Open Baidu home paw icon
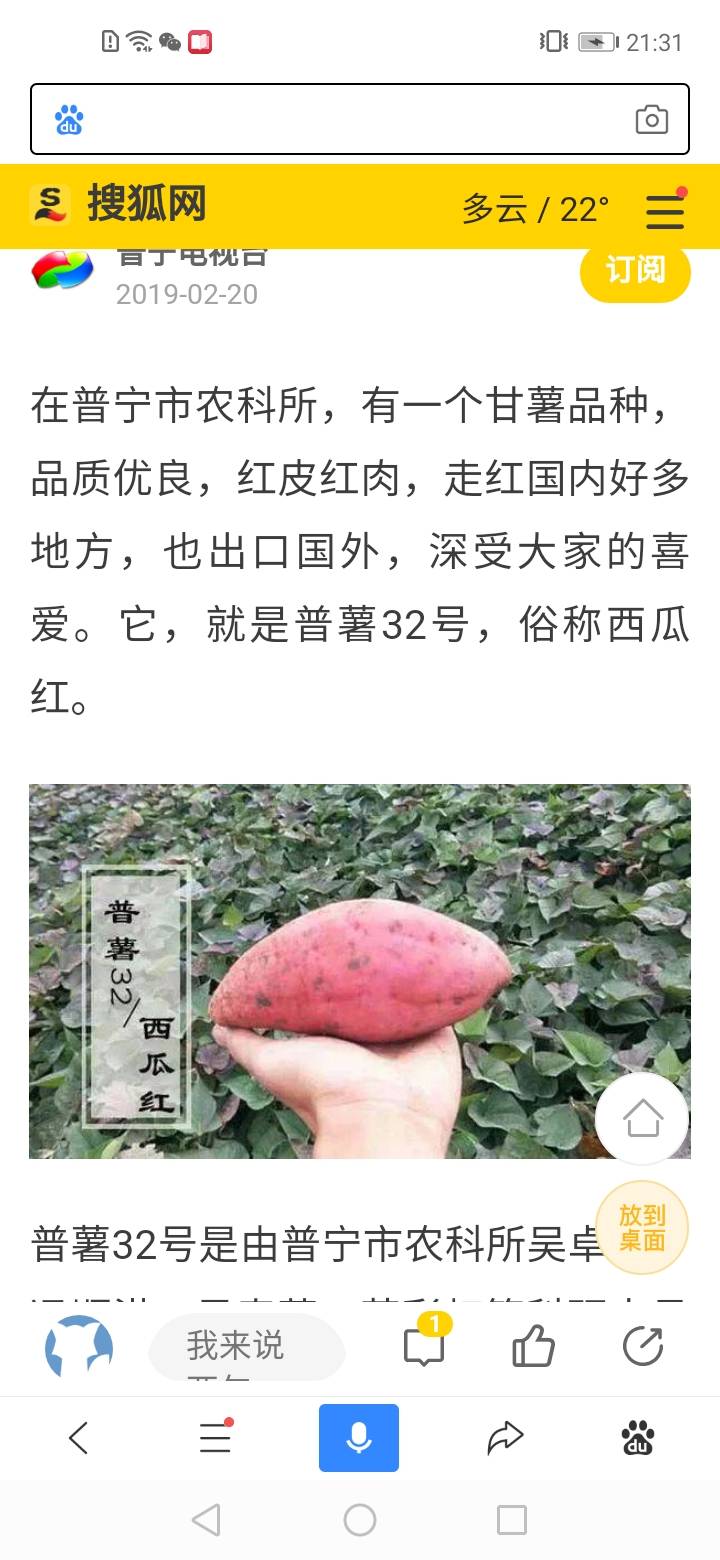The height and width of the screenshot is (1560, 720). [x=638, y=1438]
